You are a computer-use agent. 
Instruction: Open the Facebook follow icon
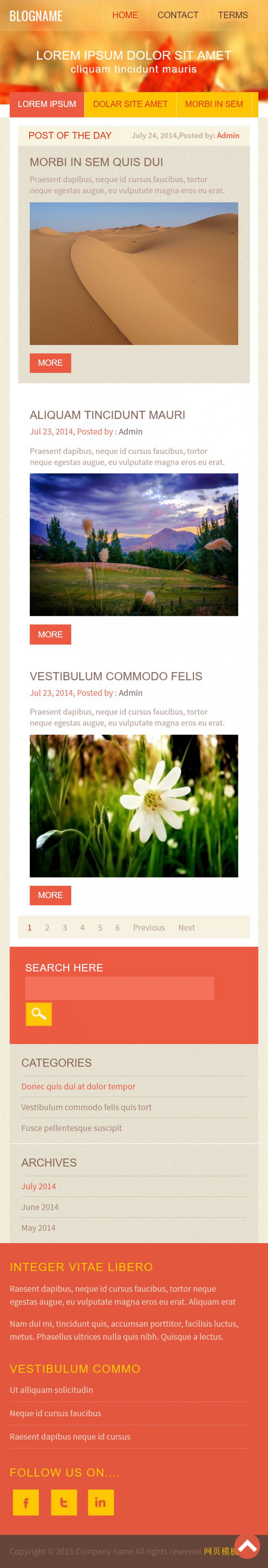(25, 1502)
